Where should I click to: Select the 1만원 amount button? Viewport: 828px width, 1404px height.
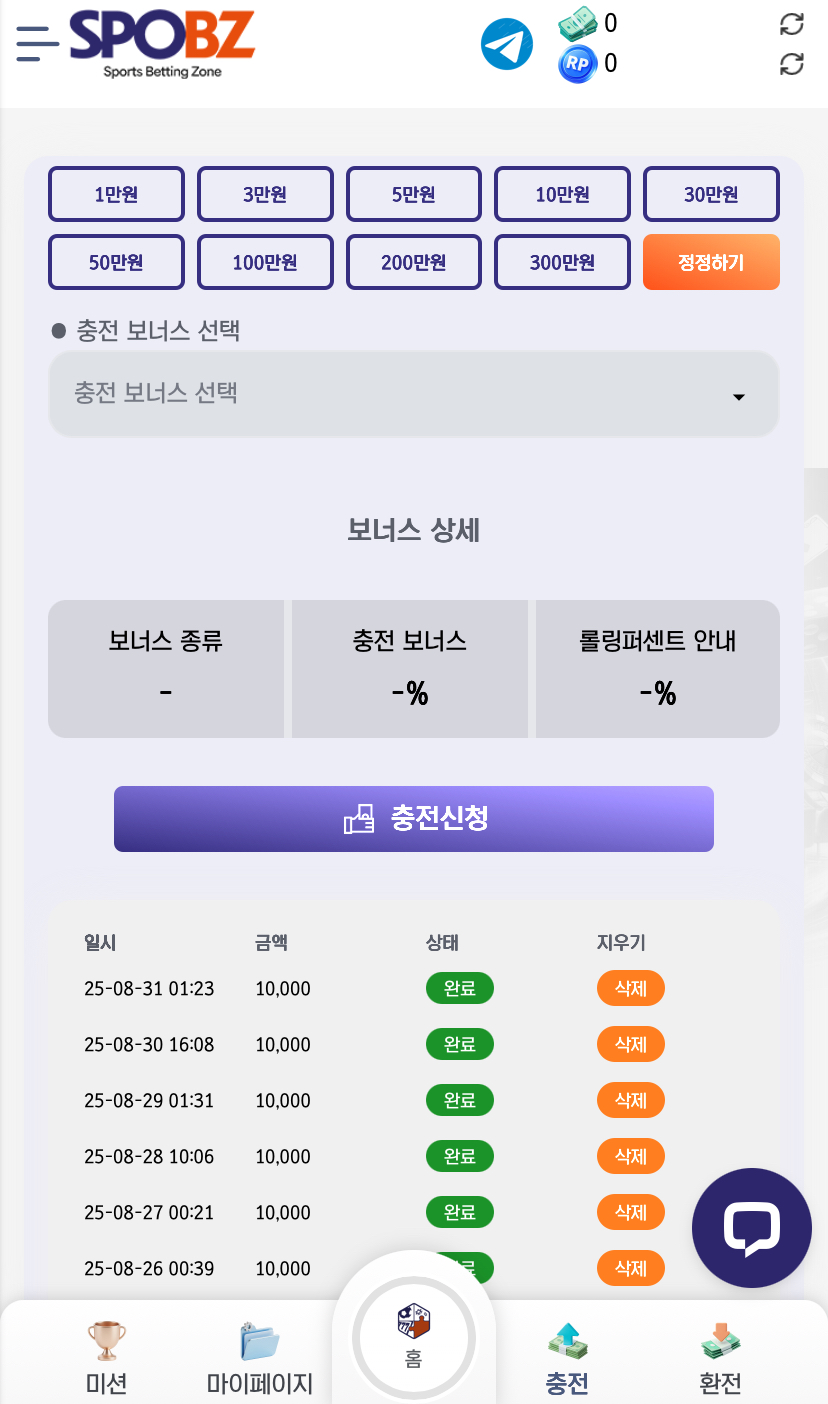coord(116,194)
